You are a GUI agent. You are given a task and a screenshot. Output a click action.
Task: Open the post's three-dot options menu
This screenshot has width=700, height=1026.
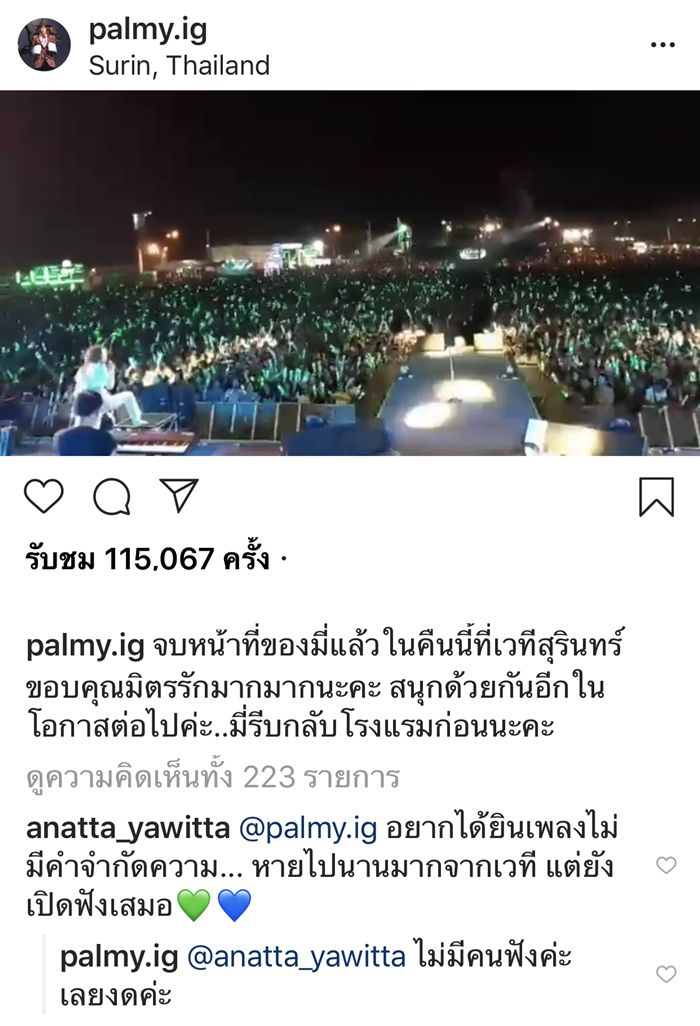(x=662, y=46)
